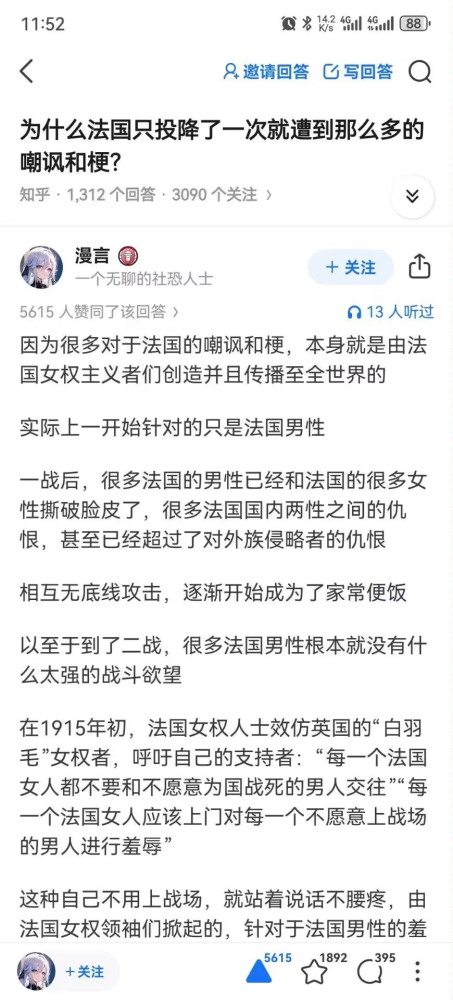Tap the bottom bar +关注 follow chip
The height and width of the screenshot is (1000, 453).
84,972
